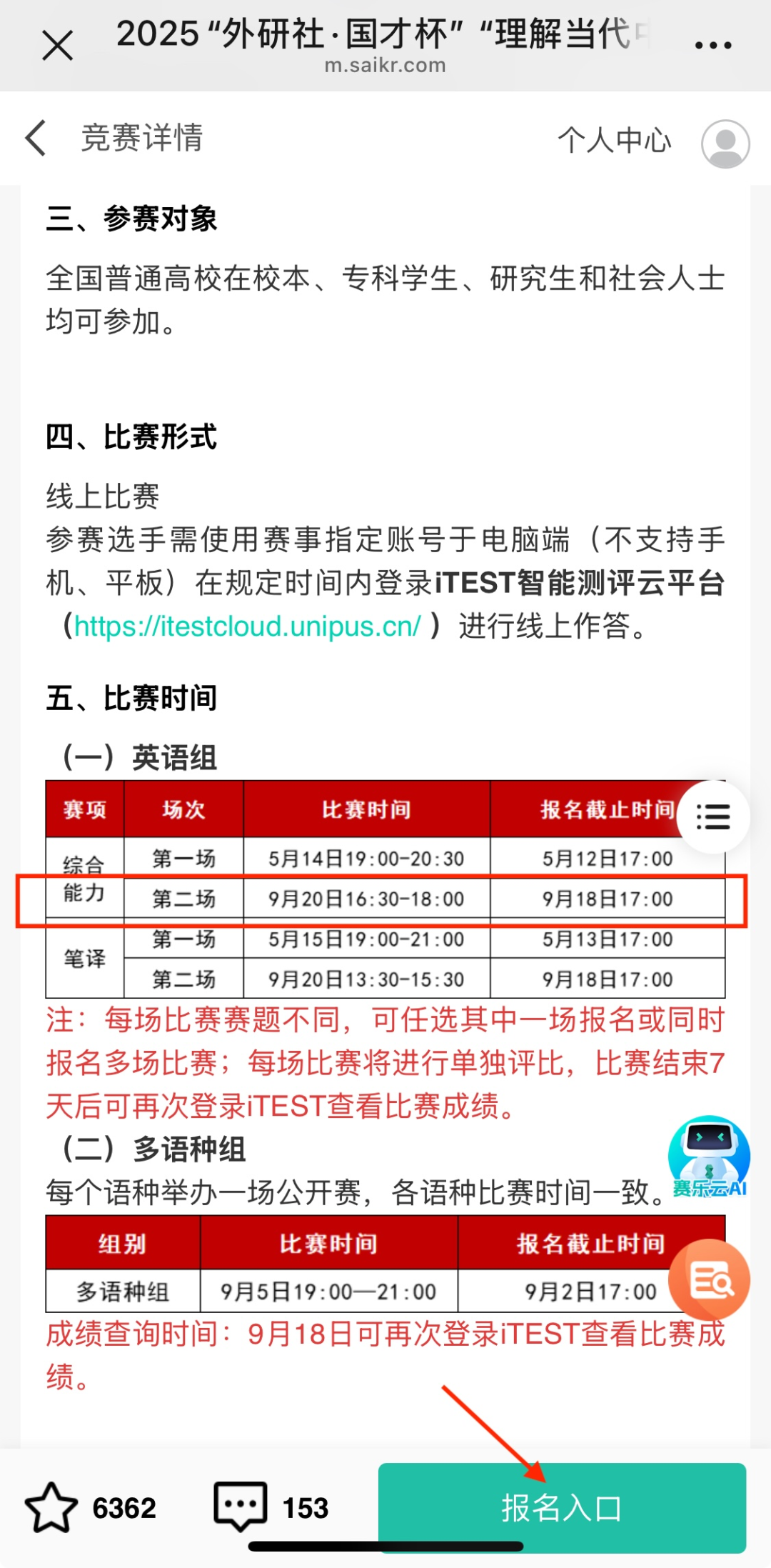
Task: Tap the profile avatar icon
Action: [x=725, y=144]
